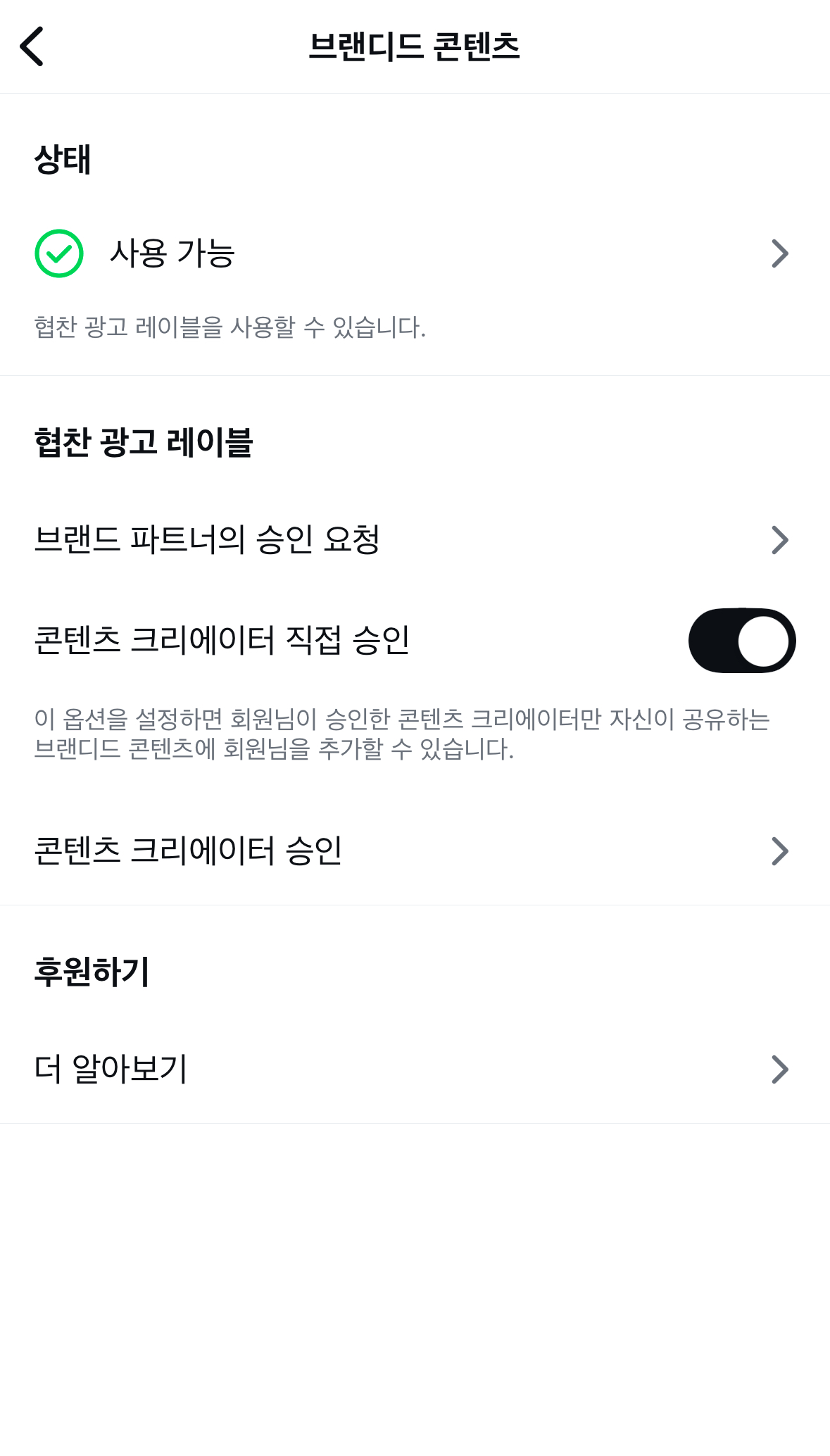830x1456 pixels.
Task: Toggle off 콘텐츠 크리에이터 직접 승인
Action: [x=741, y=641]
